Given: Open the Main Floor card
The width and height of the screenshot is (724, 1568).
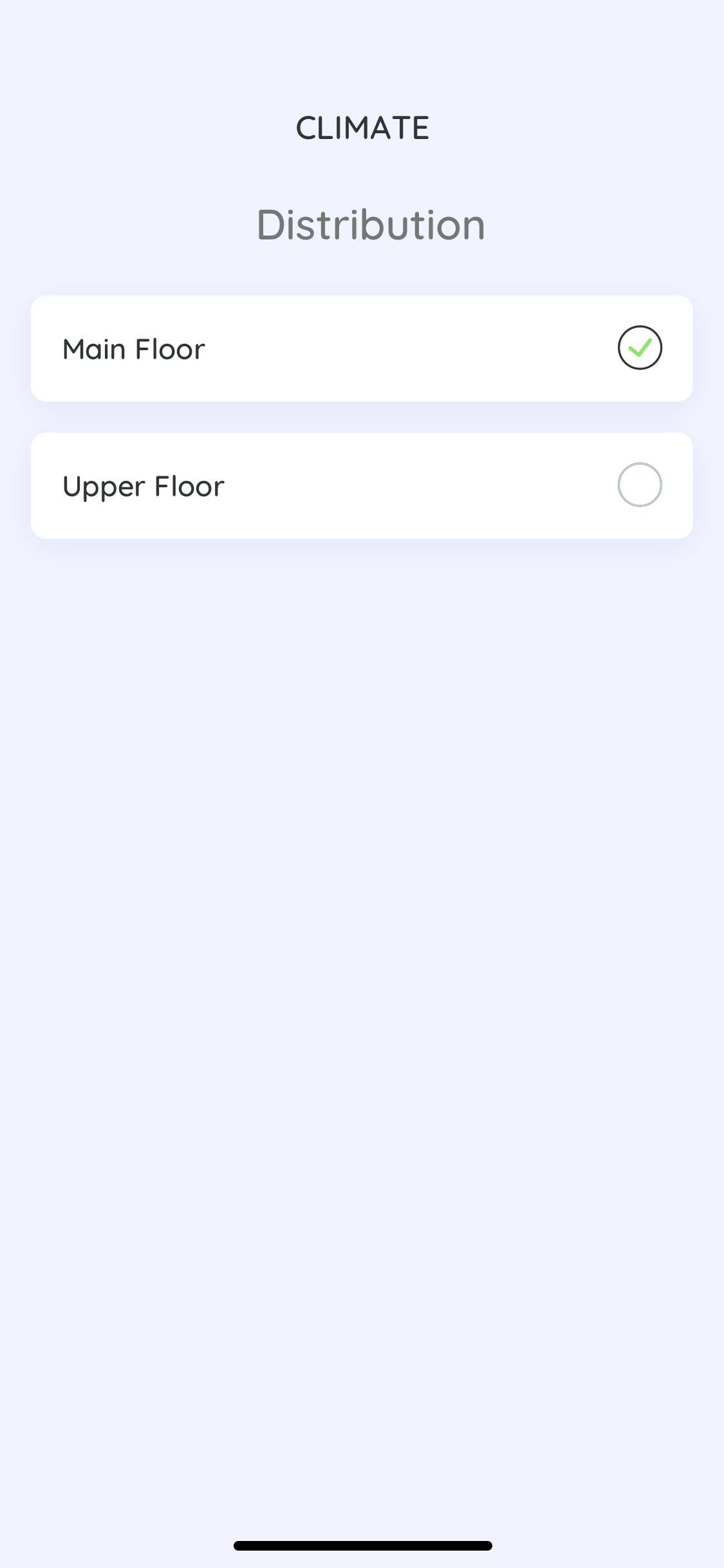Looking at the screenshot, I should tap(362, 348).
